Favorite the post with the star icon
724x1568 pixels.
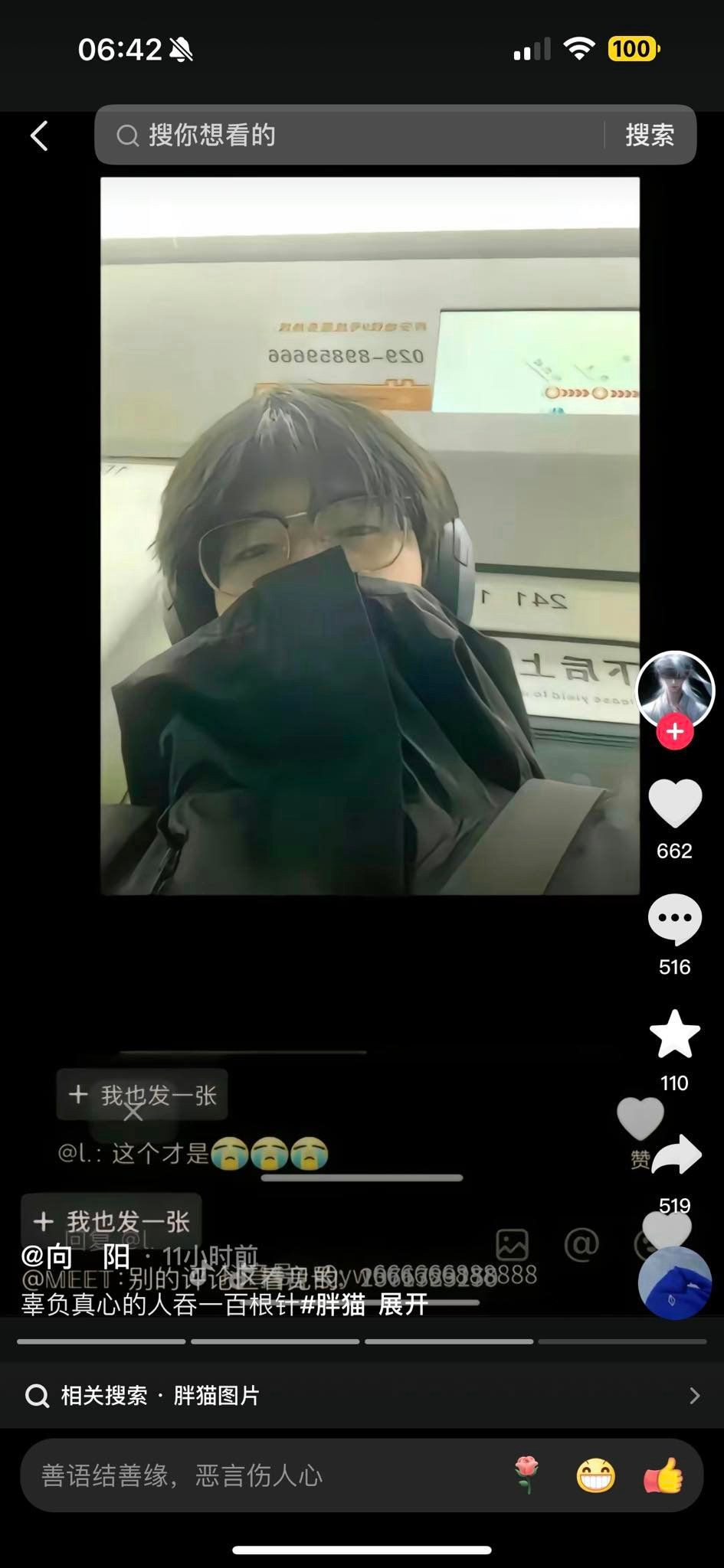click(x=675, y=1035)
